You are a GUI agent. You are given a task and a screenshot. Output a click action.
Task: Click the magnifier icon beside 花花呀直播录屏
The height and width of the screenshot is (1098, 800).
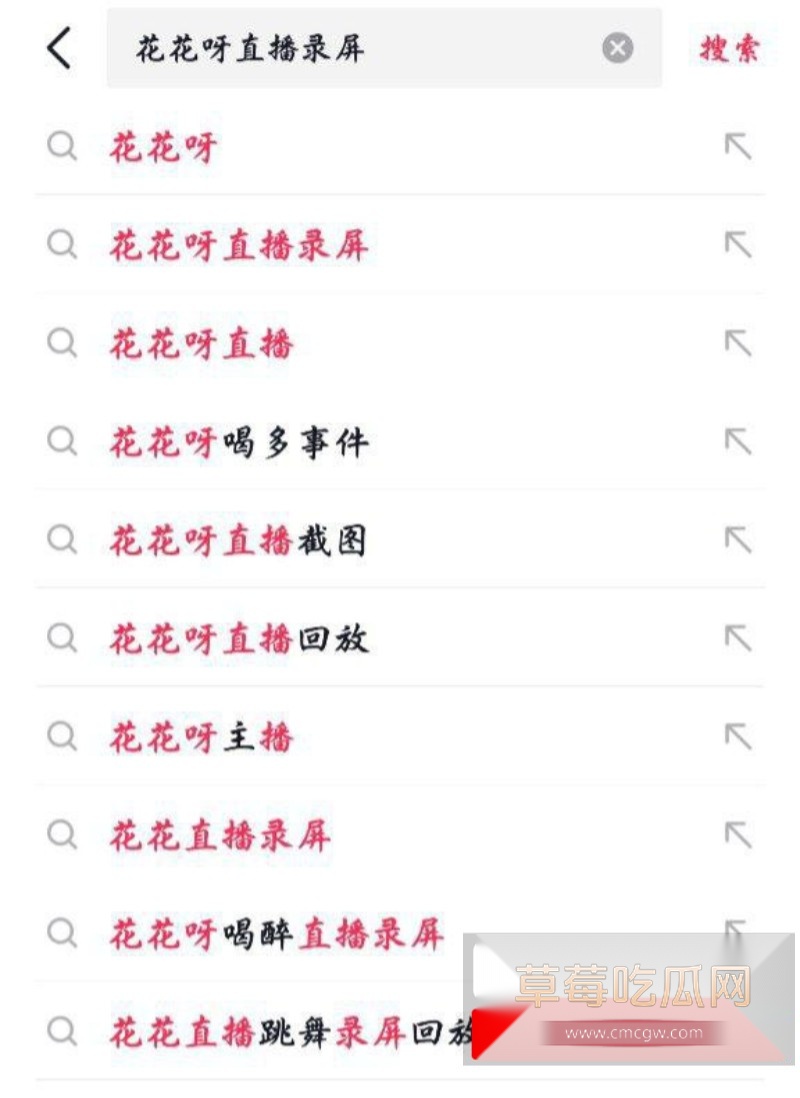62,246
